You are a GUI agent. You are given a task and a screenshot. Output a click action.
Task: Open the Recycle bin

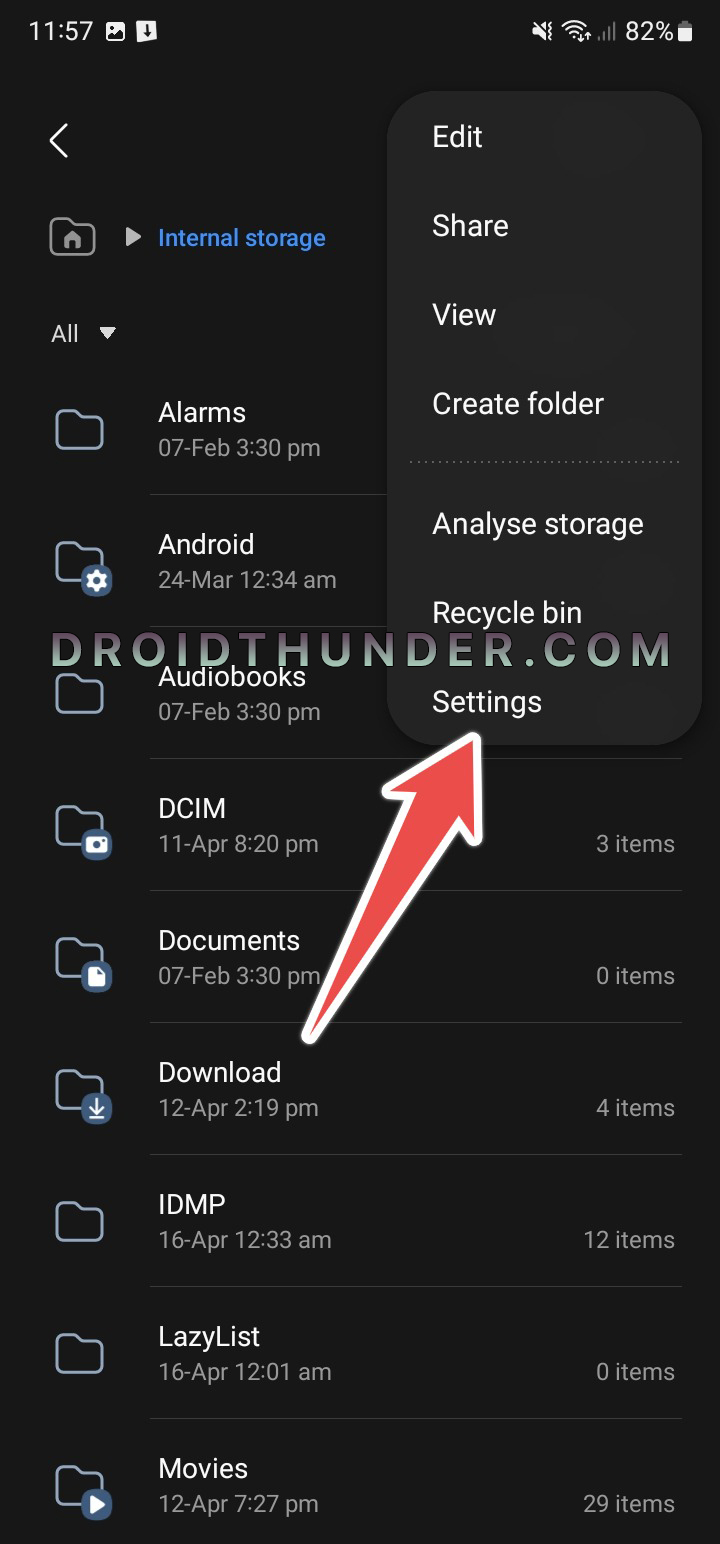[x=545, y=613]
